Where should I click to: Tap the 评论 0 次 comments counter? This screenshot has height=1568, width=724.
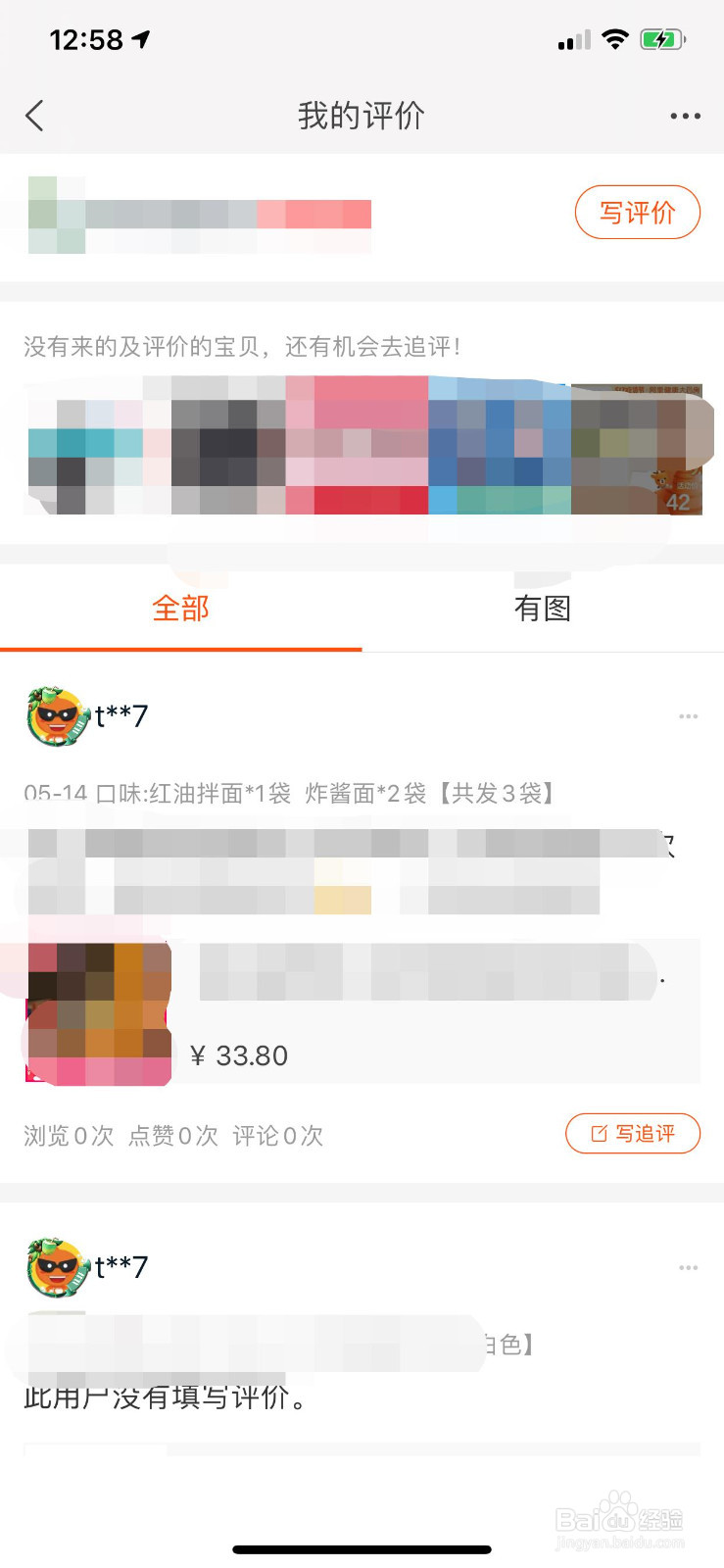[278, 1135]
